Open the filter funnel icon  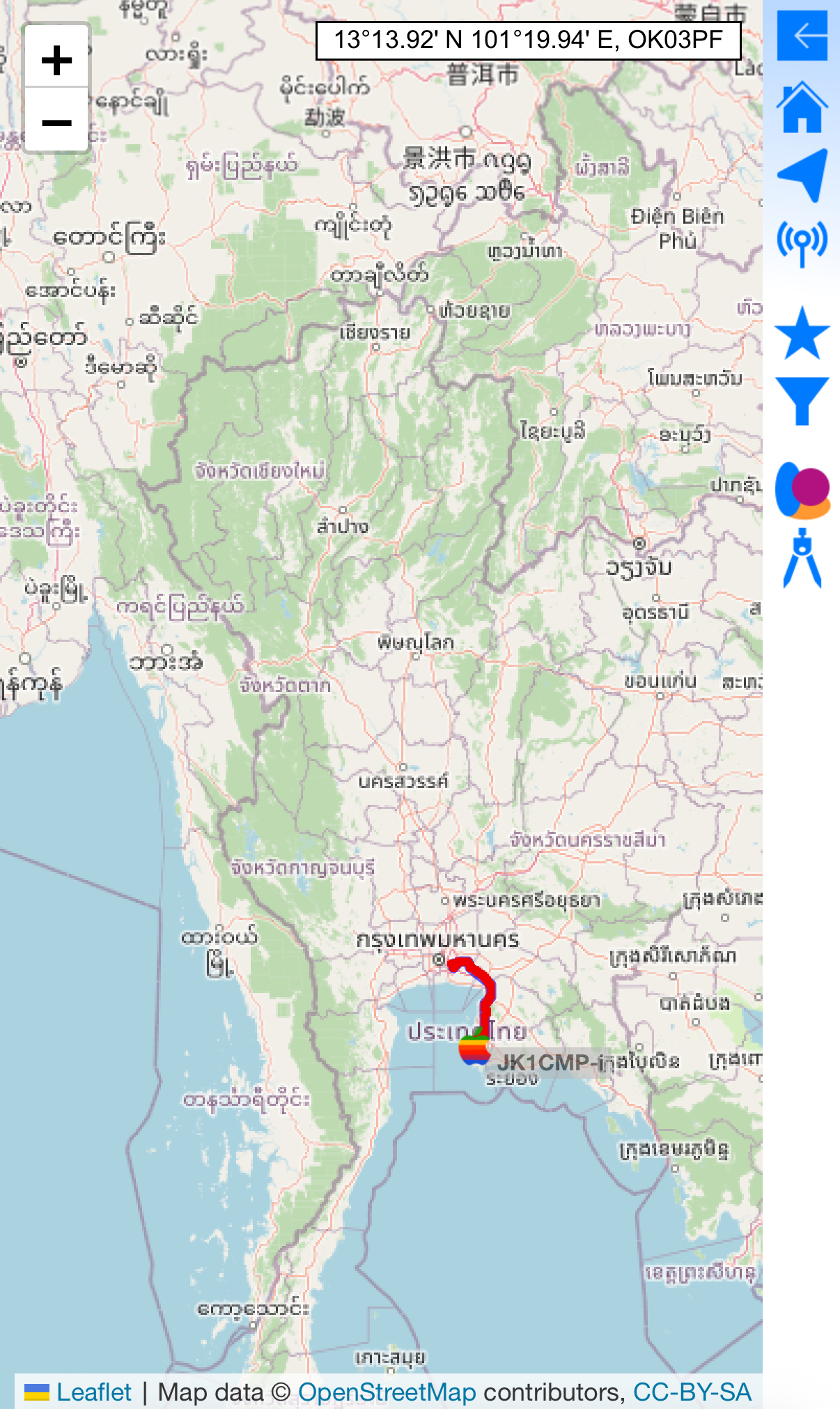coord(802,401)
